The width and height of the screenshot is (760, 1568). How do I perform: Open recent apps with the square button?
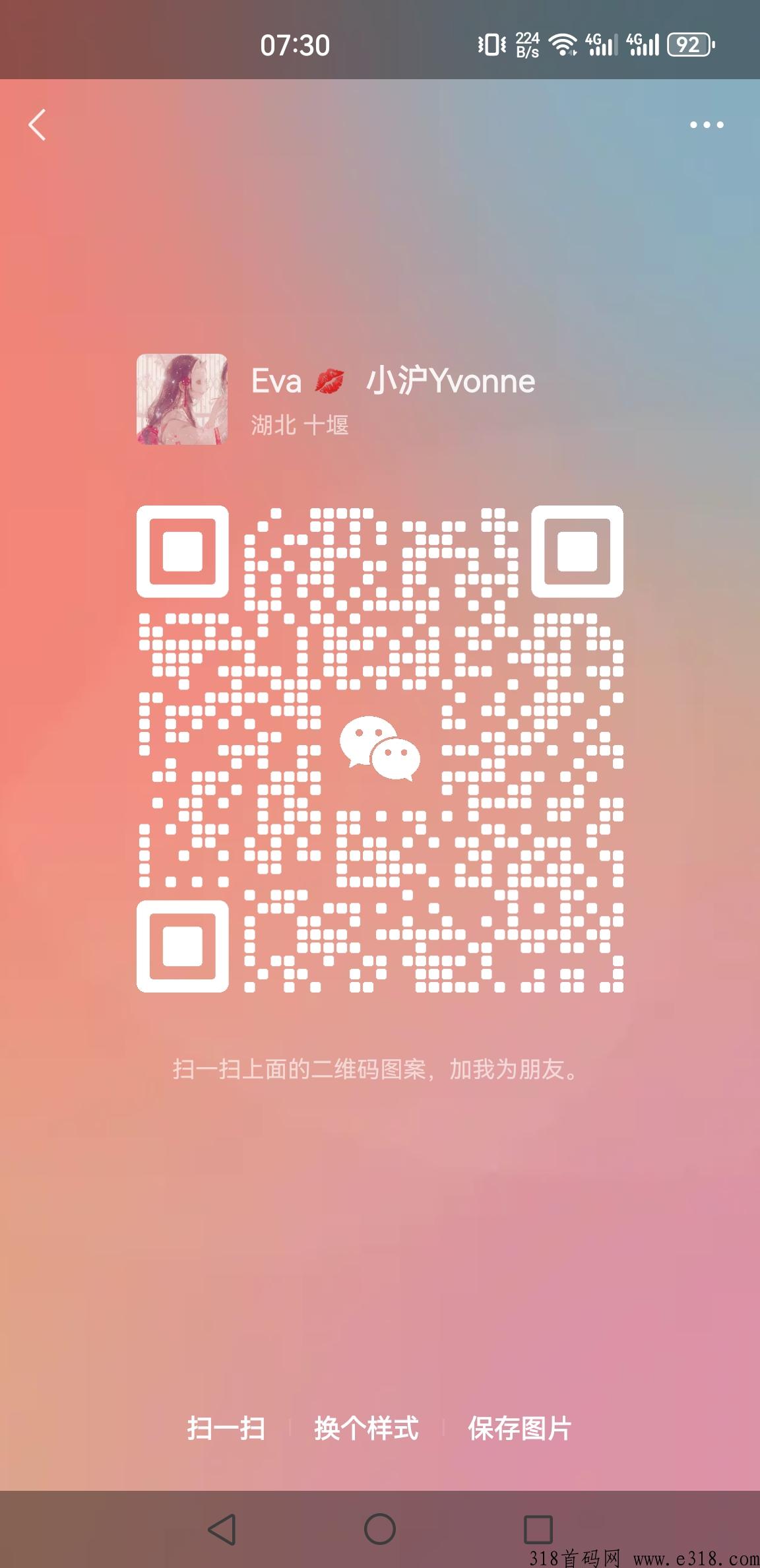point(538,1529)
